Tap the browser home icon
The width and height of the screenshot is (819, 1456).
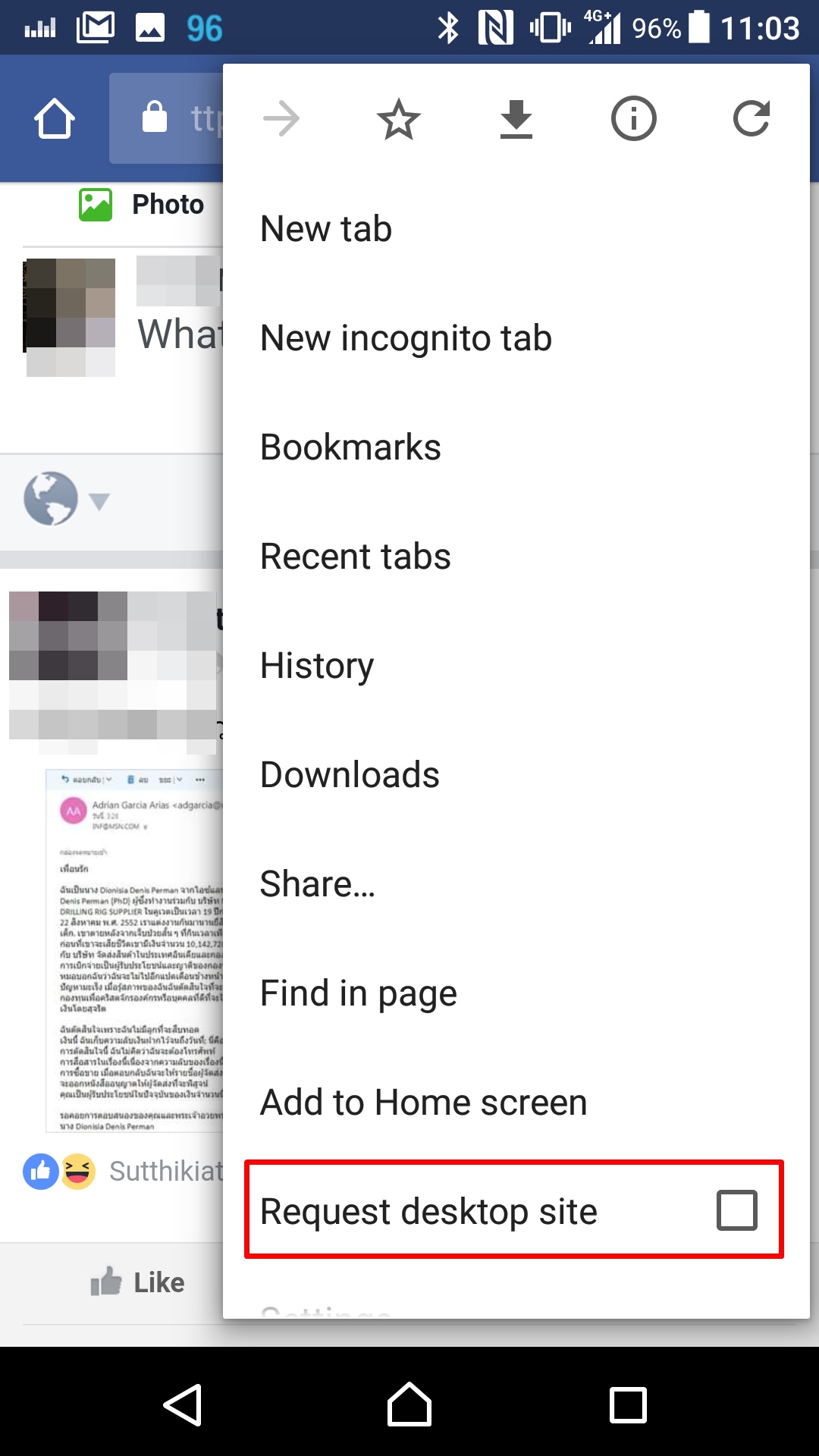click(55, 119)
